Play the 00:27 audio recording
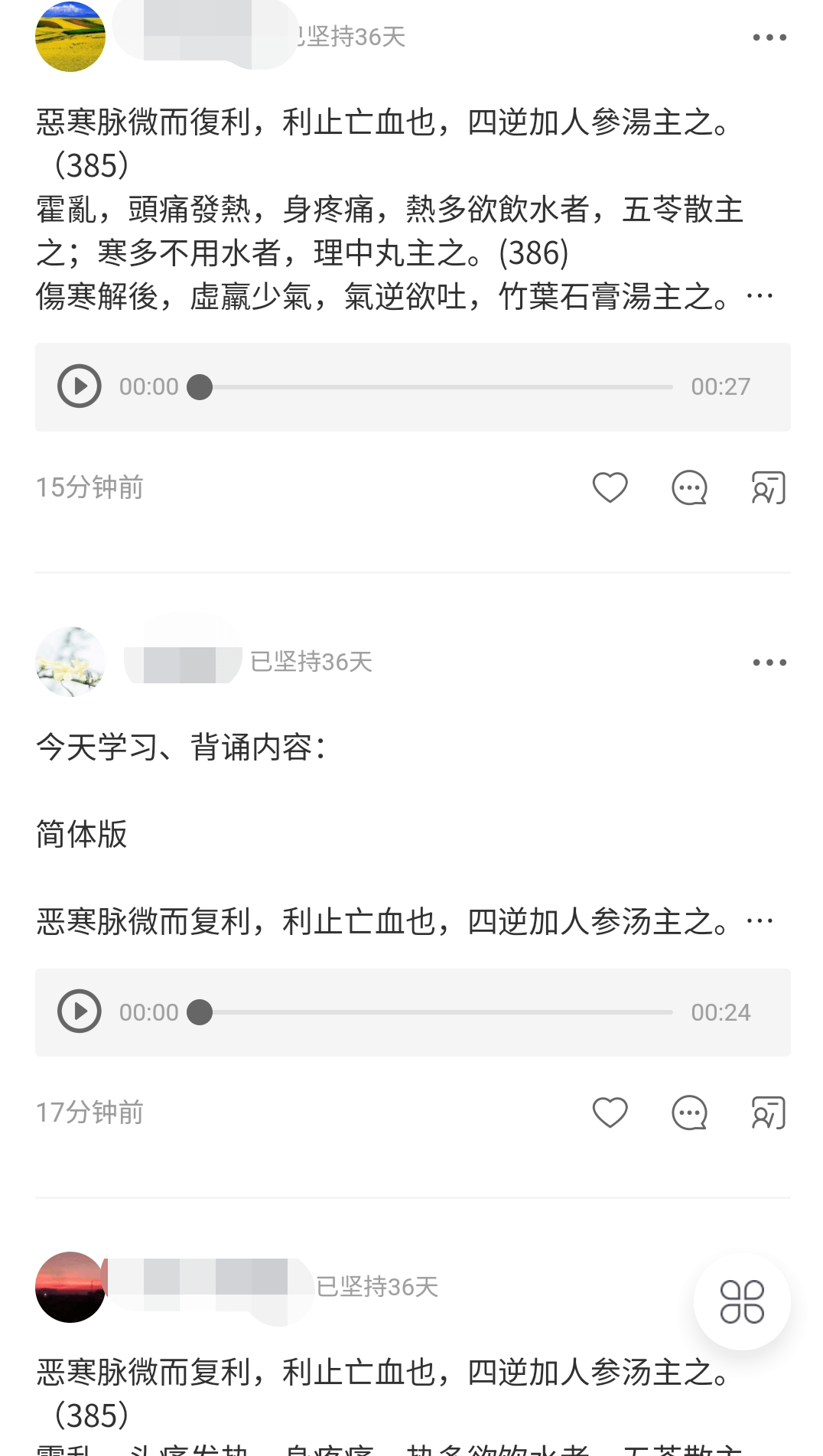 (80, 386)
